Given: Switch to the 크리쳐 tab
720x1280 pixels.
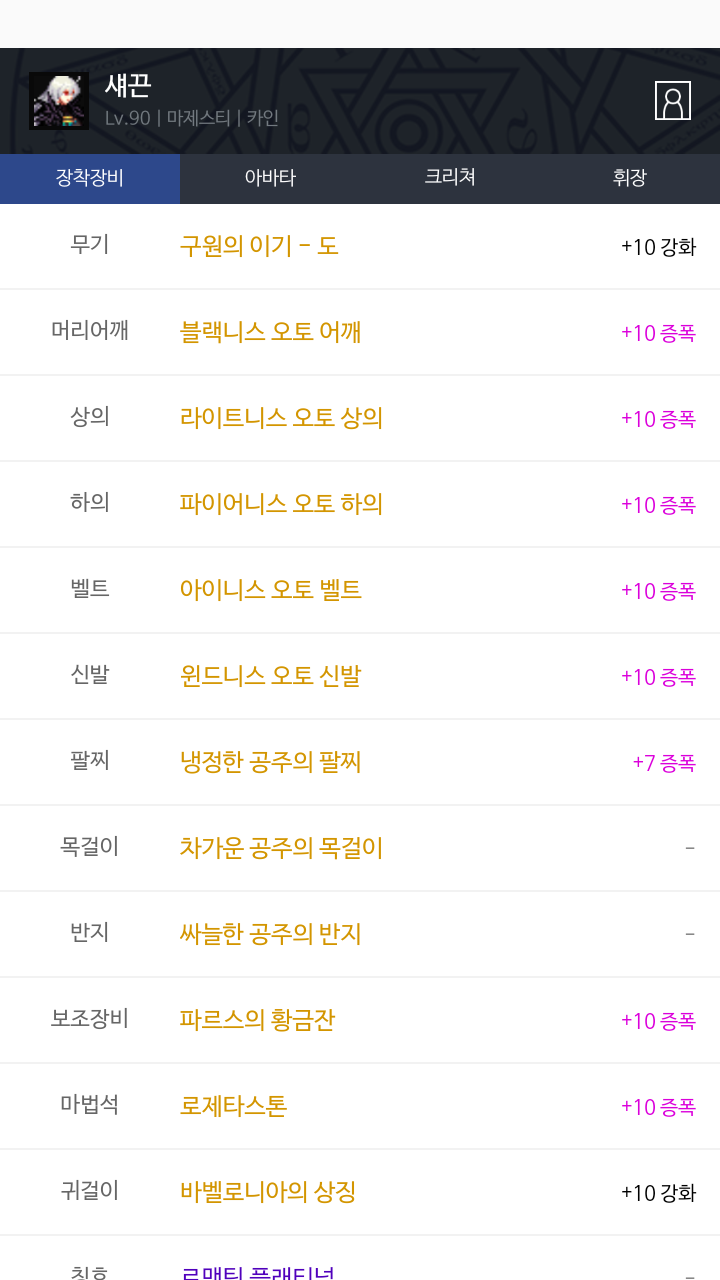Looking at the screenshot, I should (450, 179).
